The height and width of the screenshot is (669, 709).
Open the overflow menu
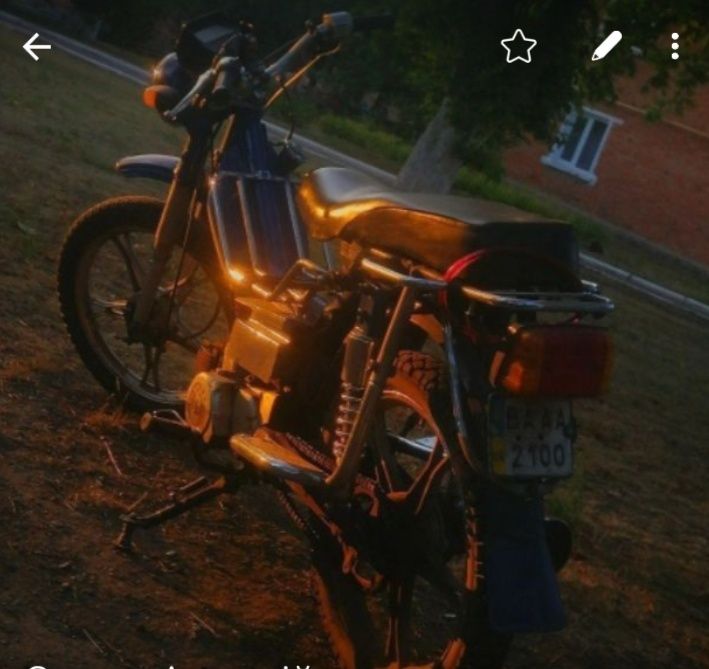click(x=675, y=46)
